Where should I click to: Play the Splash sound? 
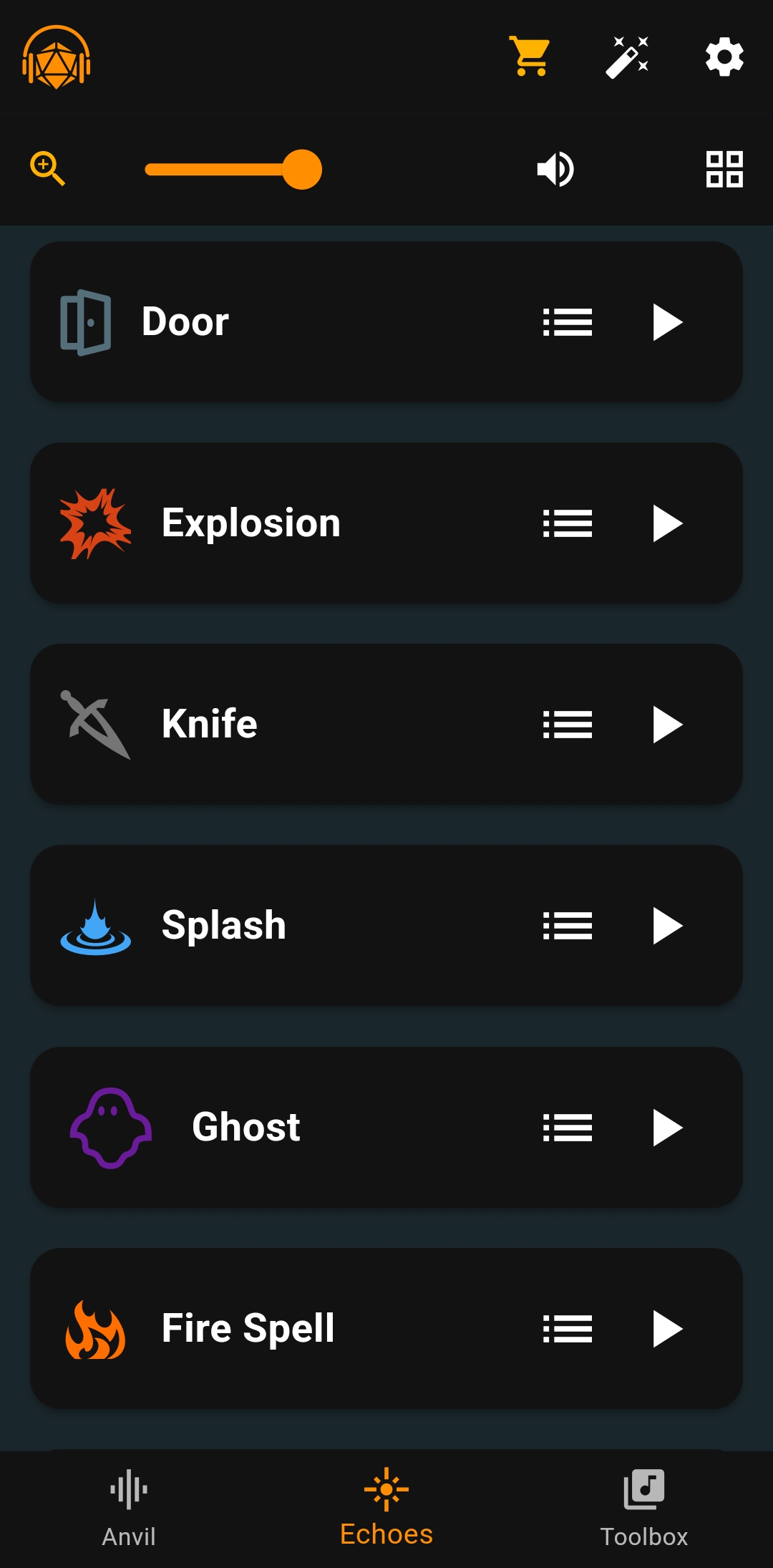[x=667, y=926]
